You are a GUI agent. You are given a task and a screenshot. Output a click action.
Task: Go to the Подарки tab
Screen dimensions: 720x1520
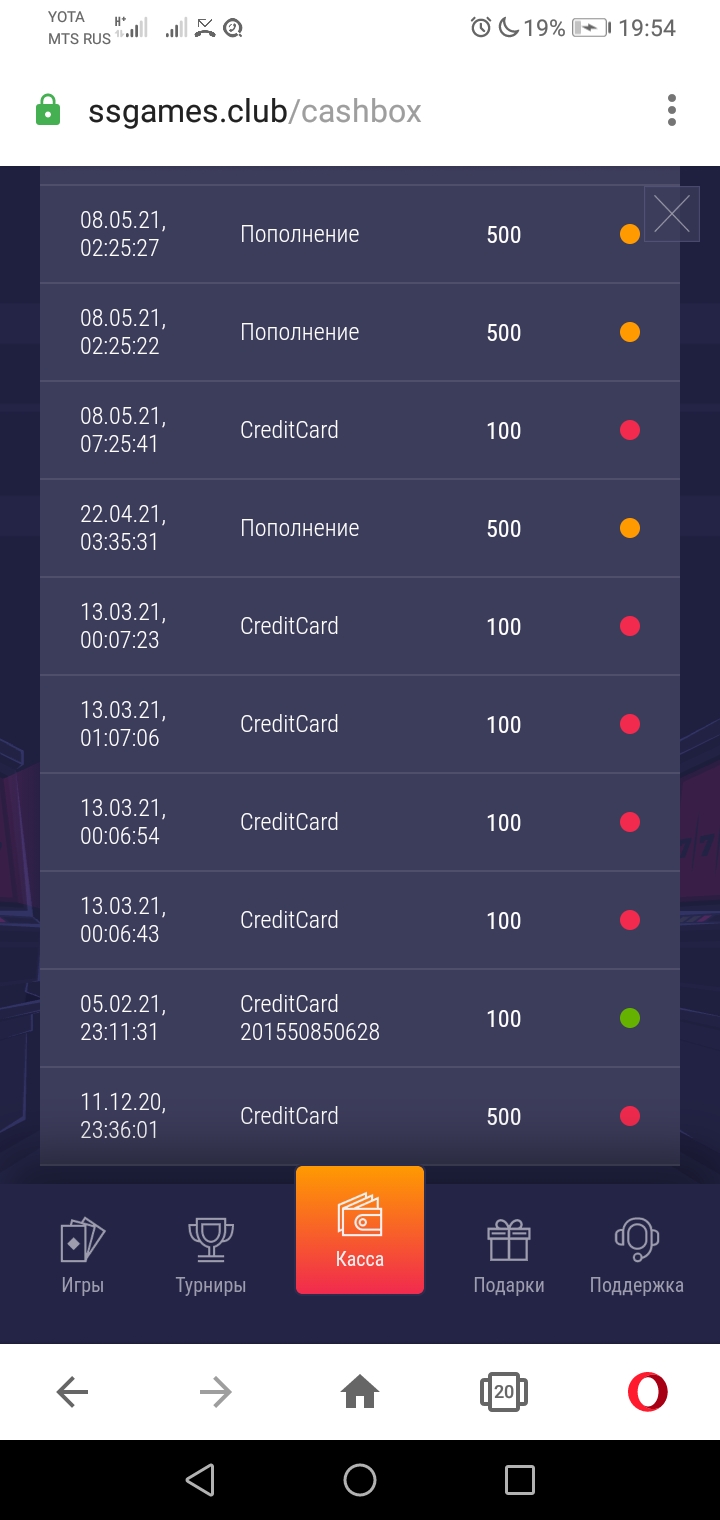[509, 1256]
